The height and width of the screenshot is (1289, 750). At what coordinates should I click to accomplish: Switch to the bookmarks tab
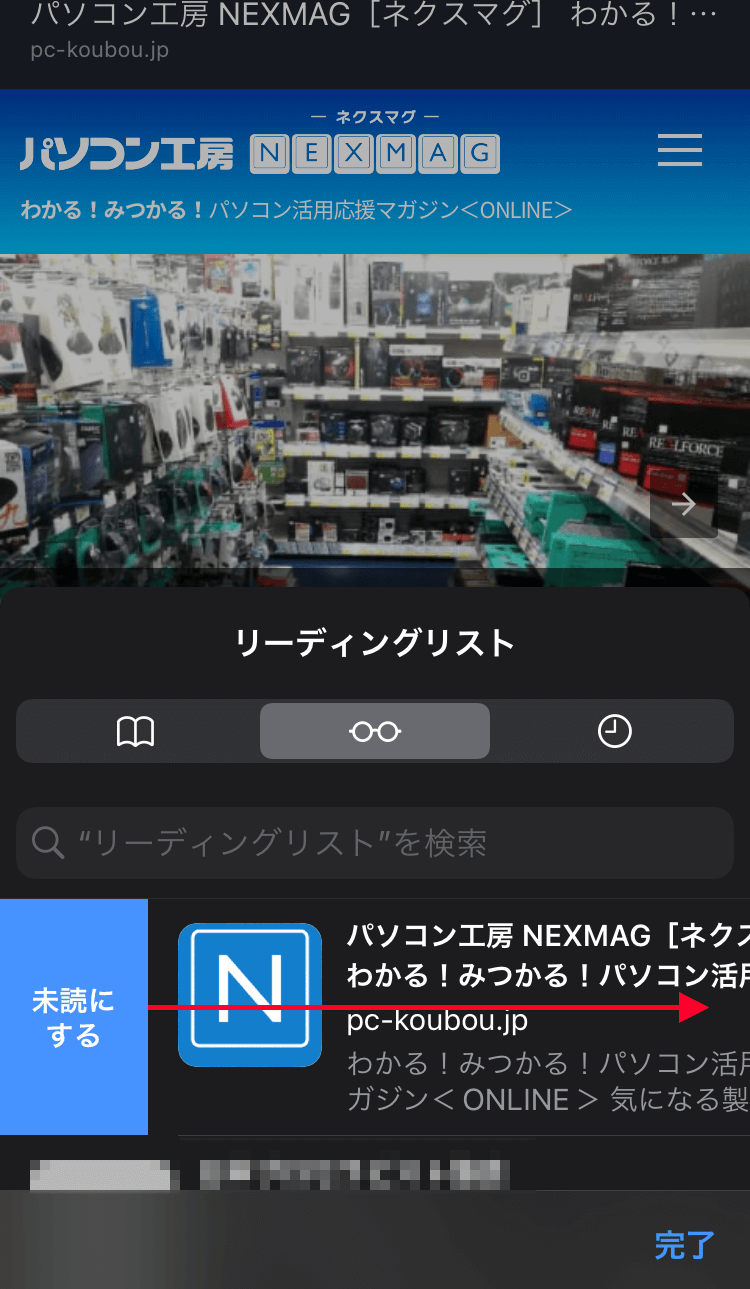pos(136,732)
